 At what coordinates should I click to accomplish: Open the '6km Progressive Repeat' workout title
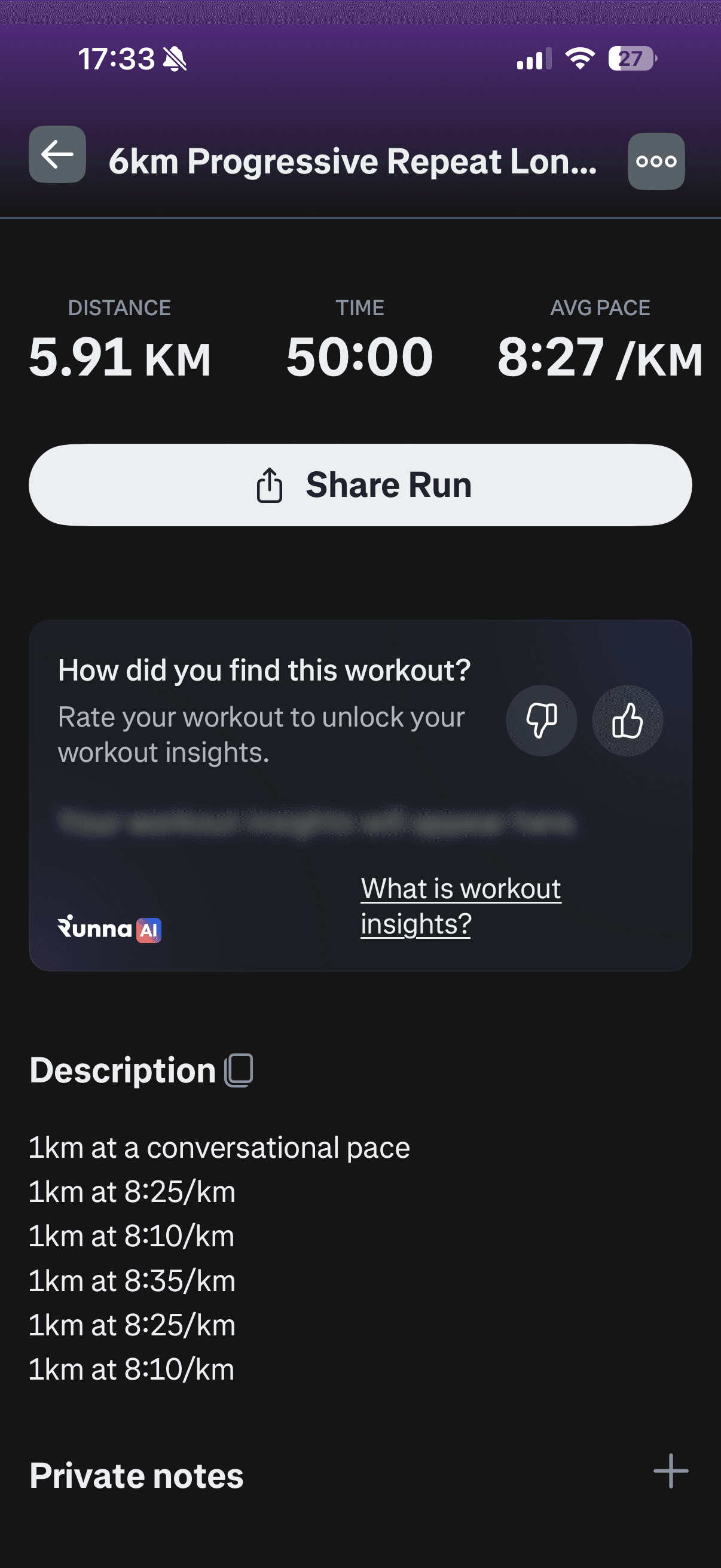pyautogui.click(x=353, y=160)
